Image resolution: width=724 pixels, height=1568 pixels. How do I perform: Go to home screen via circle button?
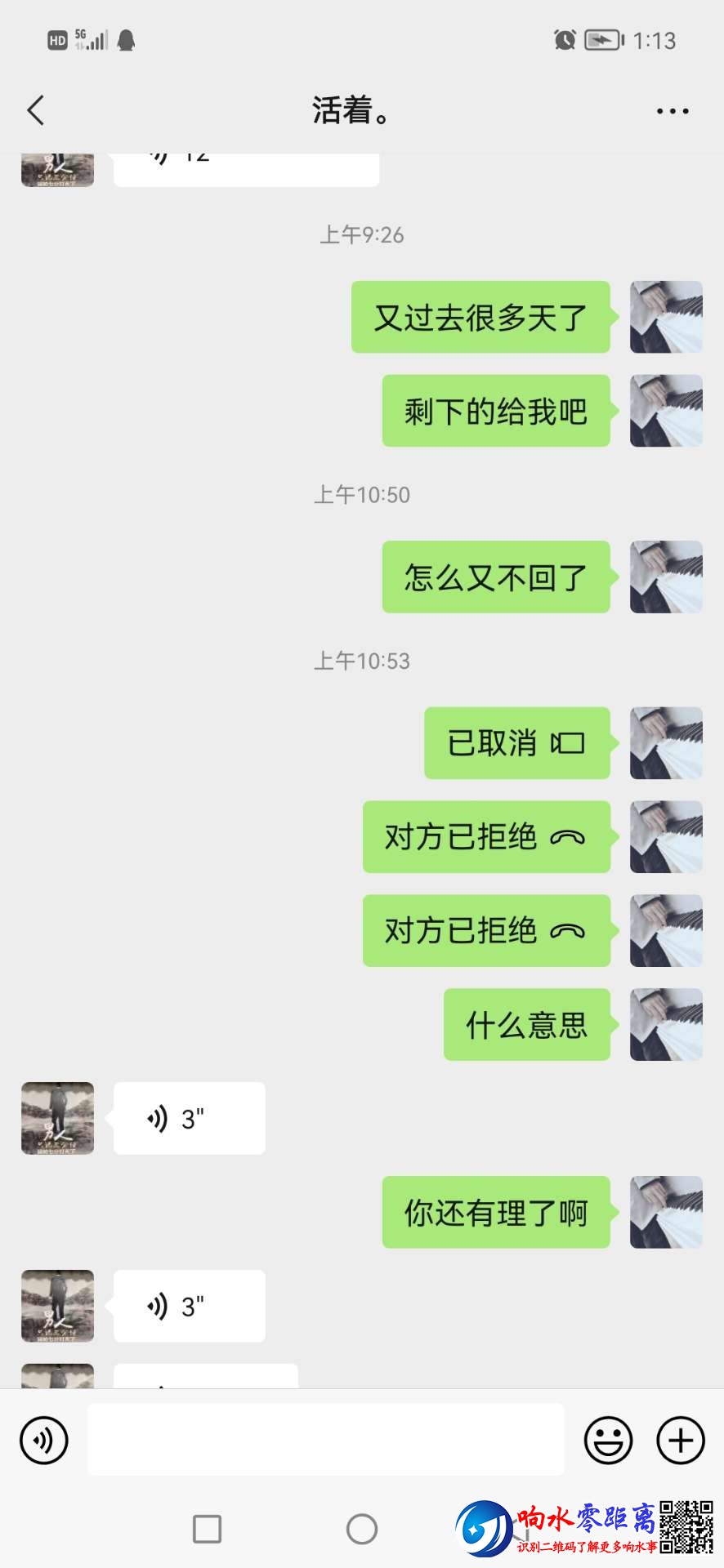pos(362,1529)
